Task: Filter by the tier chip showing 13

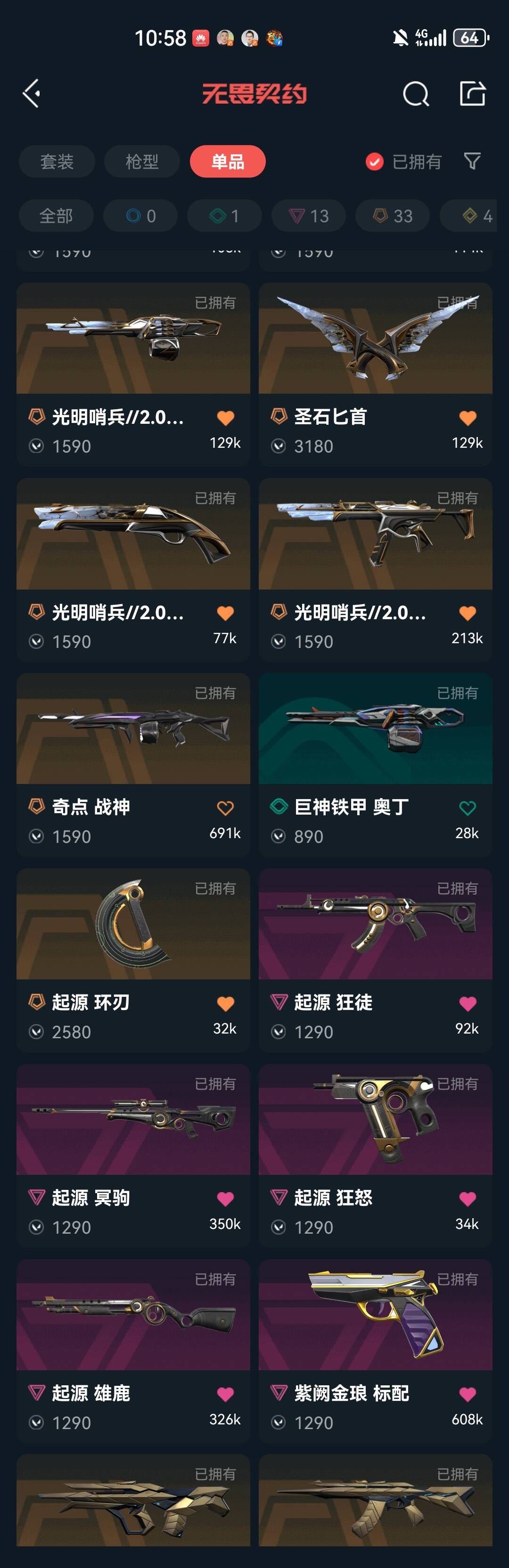Action: [x=309, y=216]
